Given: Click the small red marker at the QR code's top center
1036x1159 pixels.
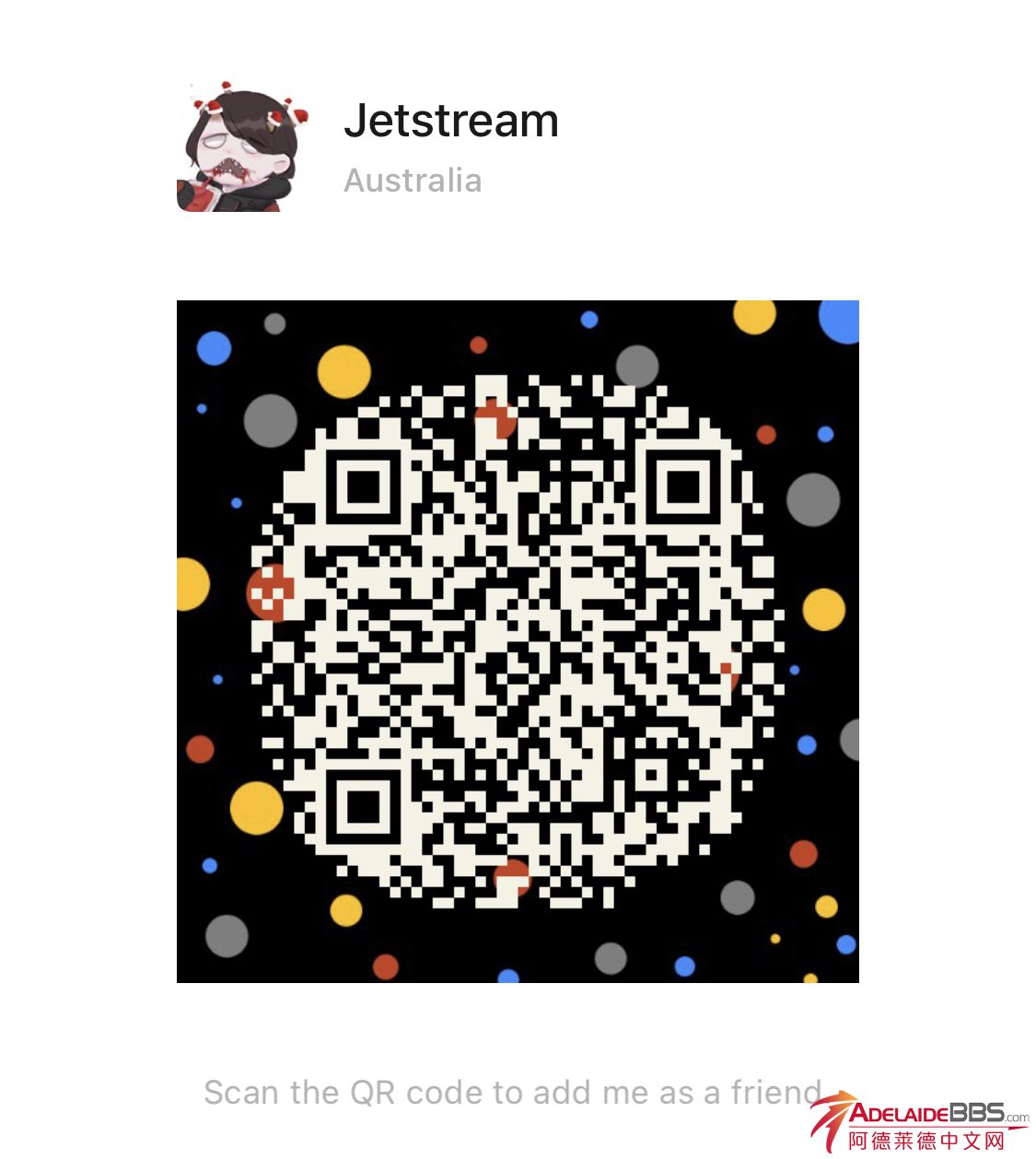Looking at the screenshot, I should click(x=494, y=419).
